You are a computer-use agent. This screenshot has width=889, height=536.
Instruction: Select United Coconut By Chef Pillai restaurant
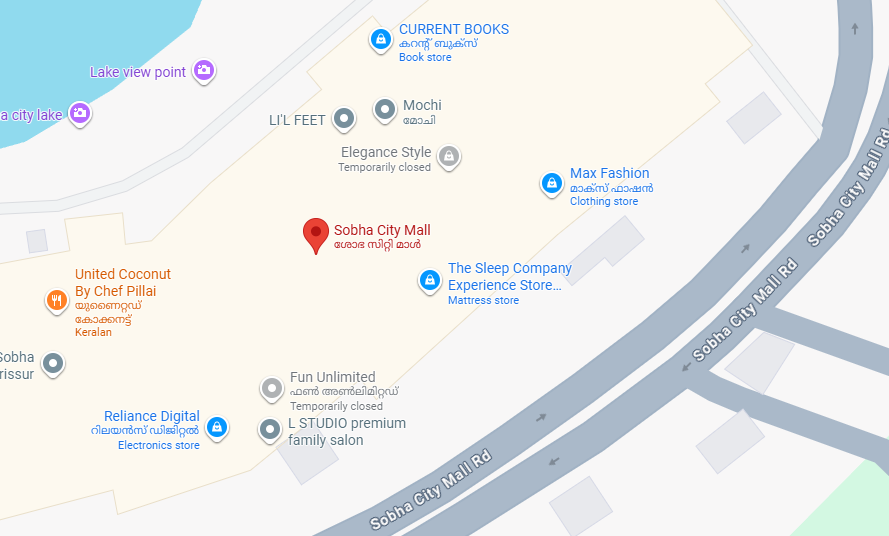click(x=57, y=299)
